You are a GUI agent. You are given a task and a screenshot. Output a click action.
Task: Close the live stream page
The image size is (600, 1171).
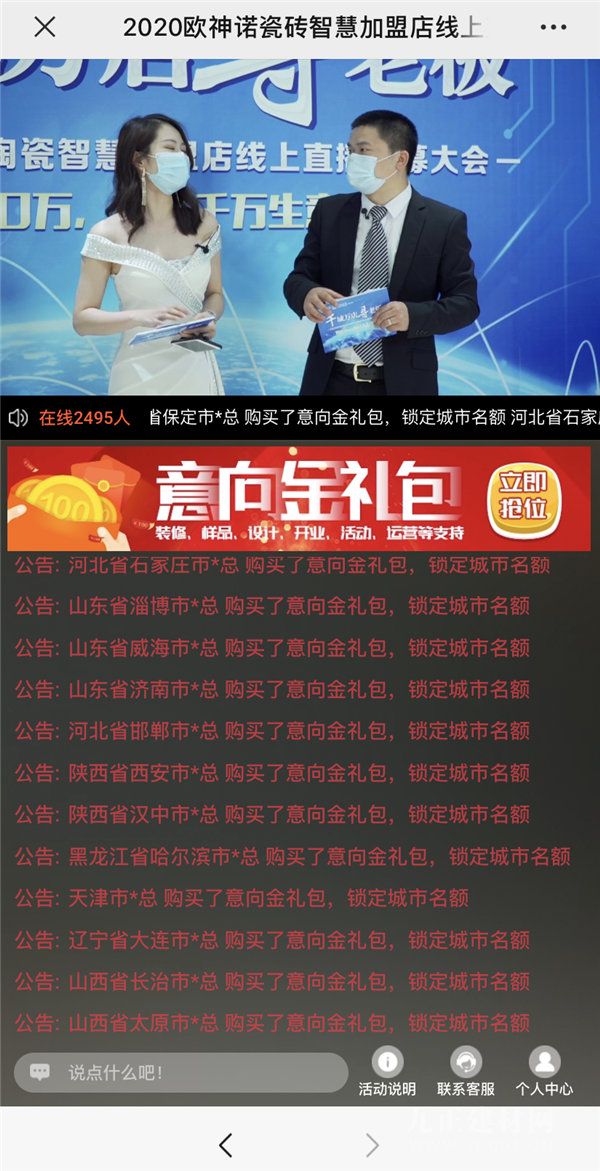(x=45, y=28)
